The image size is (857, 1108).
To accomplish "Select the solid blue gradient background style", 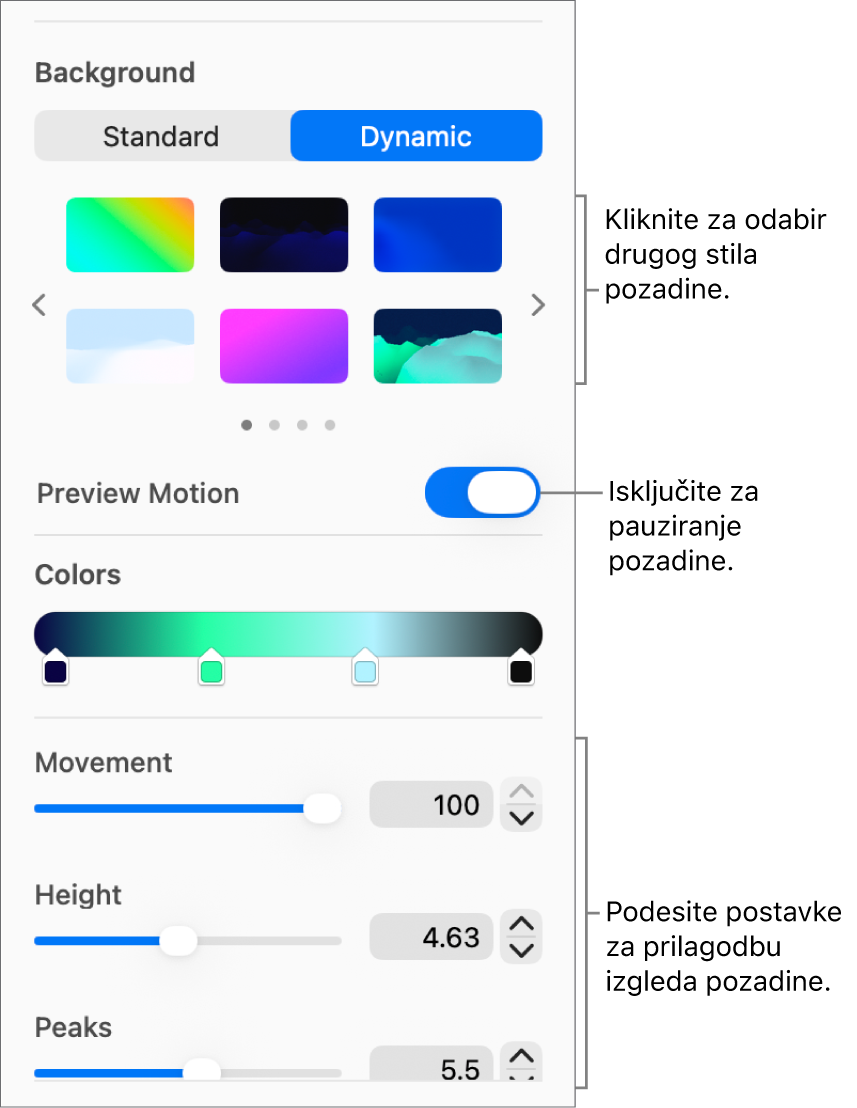I will [x=438, y=235].
